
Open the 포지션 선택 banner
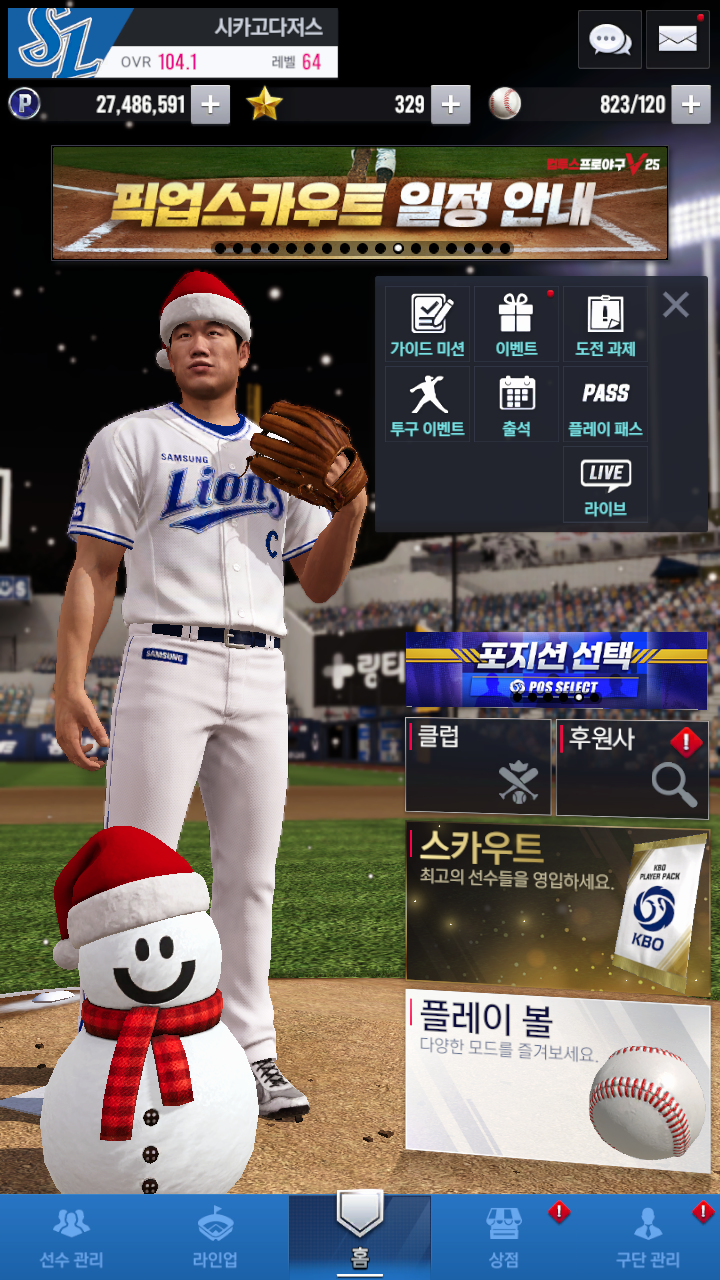click(556, 668)
